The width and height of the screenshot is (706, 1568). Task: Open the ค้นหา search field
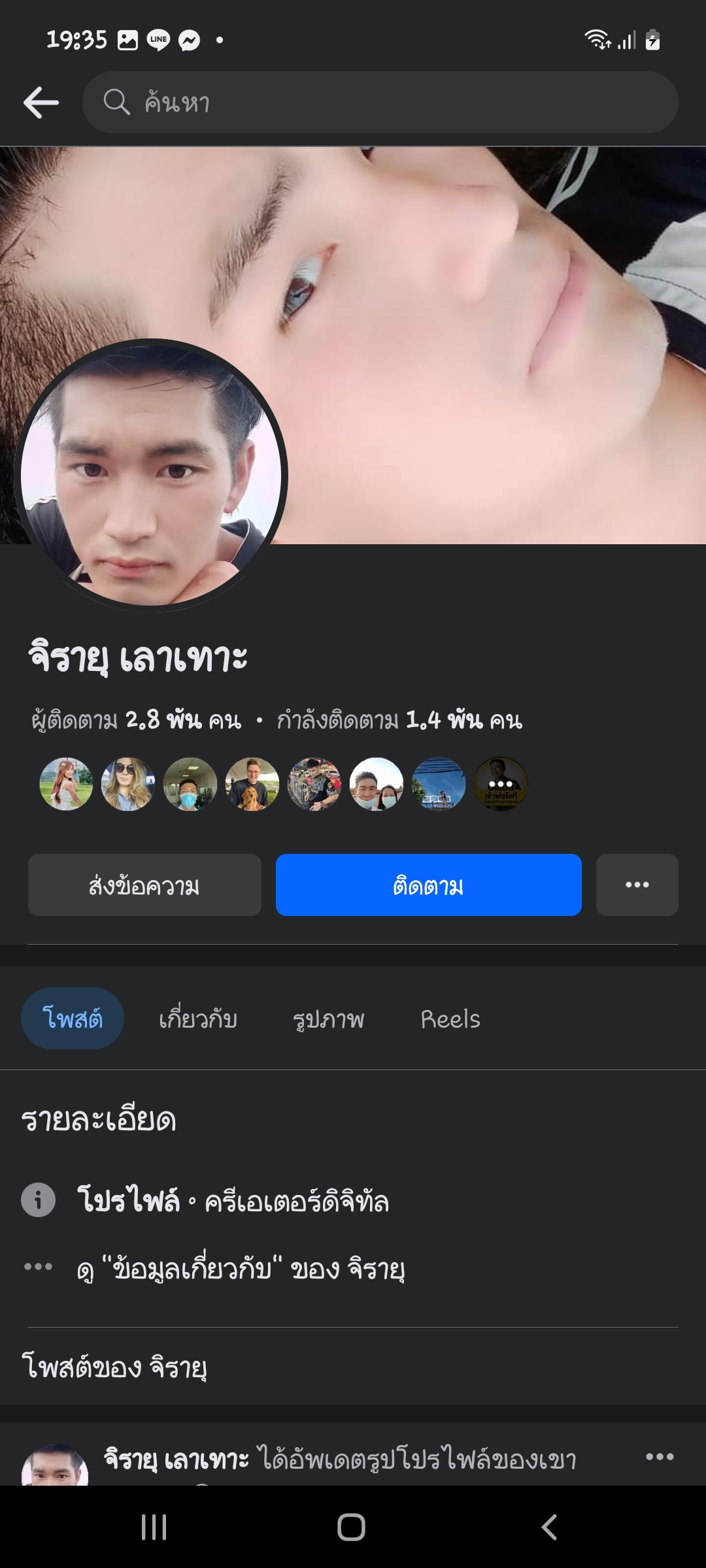pyautogui.click(x=379, y=103)
